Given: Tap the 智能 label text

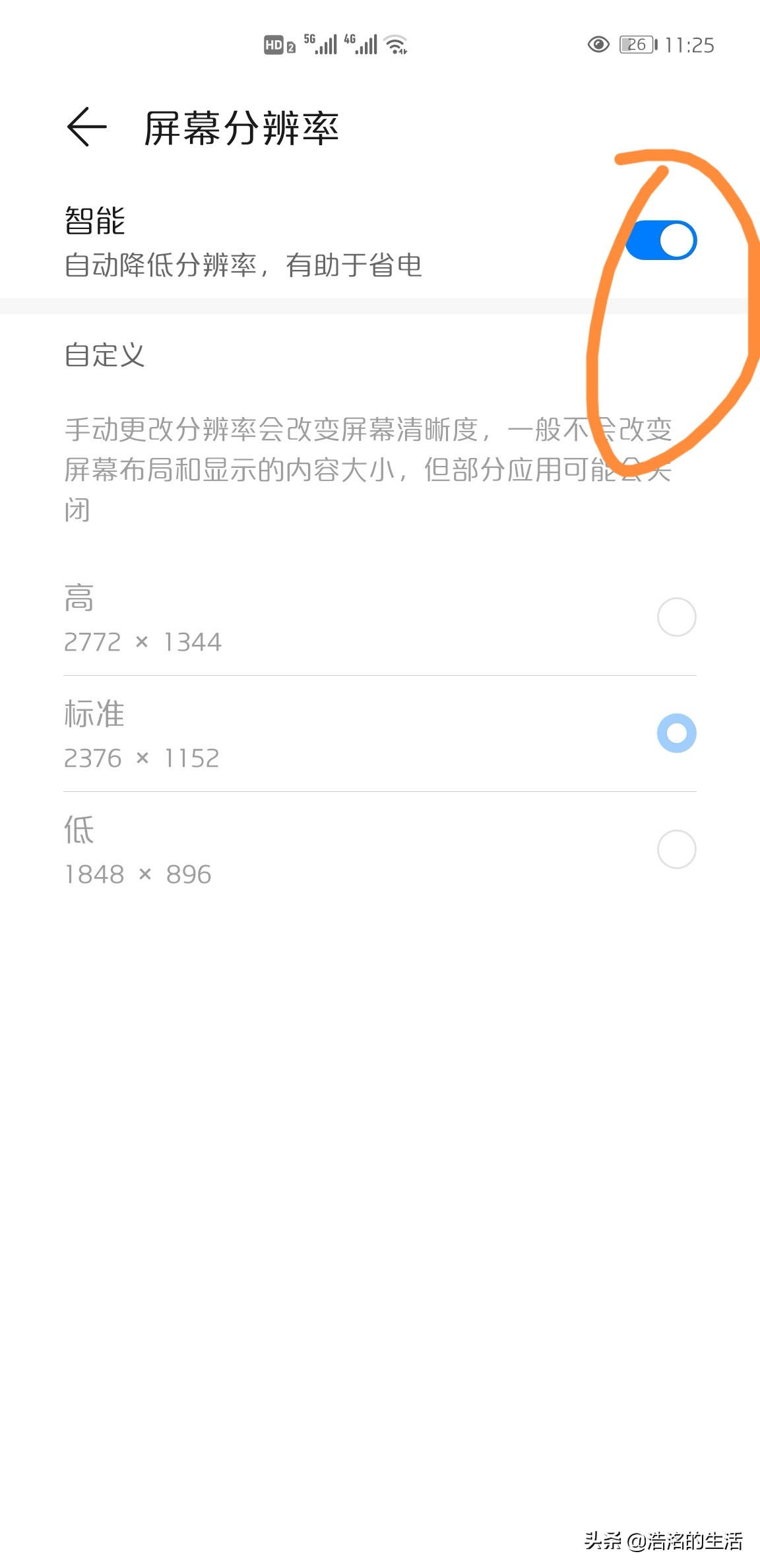Looking at the screenshot, I should coord(94,221).
